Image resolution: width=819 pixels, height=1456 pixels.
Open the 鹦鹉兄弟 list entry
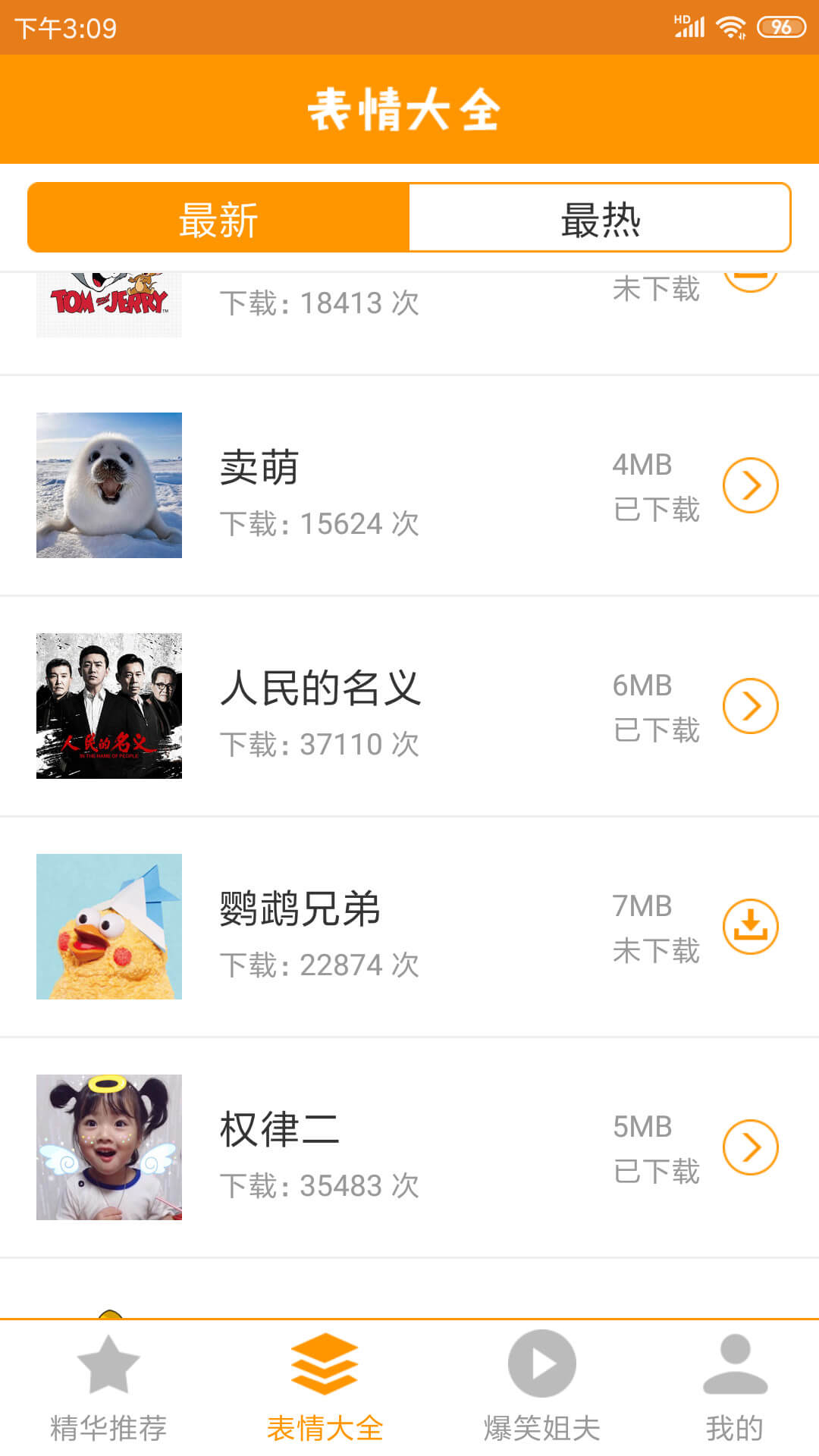tap(409, 927)
